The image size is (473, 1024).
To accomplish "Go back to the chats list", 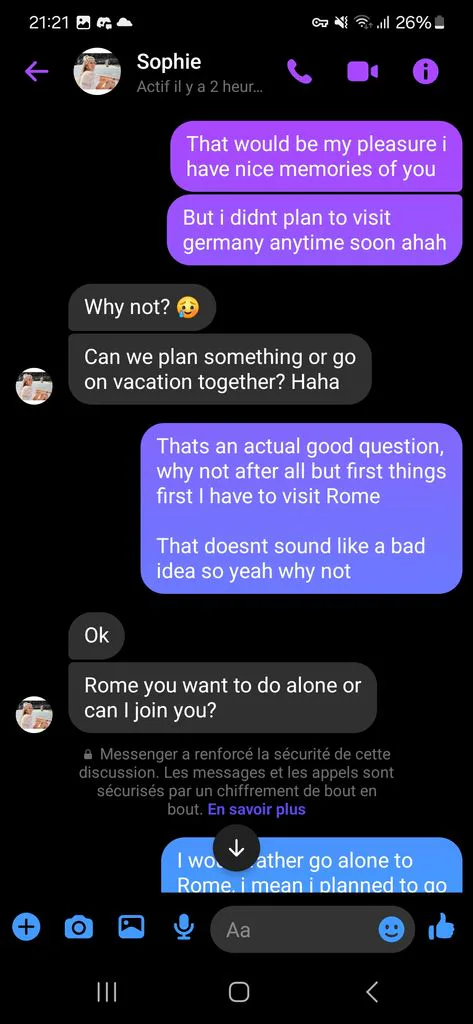I will (x=37, y=72).
